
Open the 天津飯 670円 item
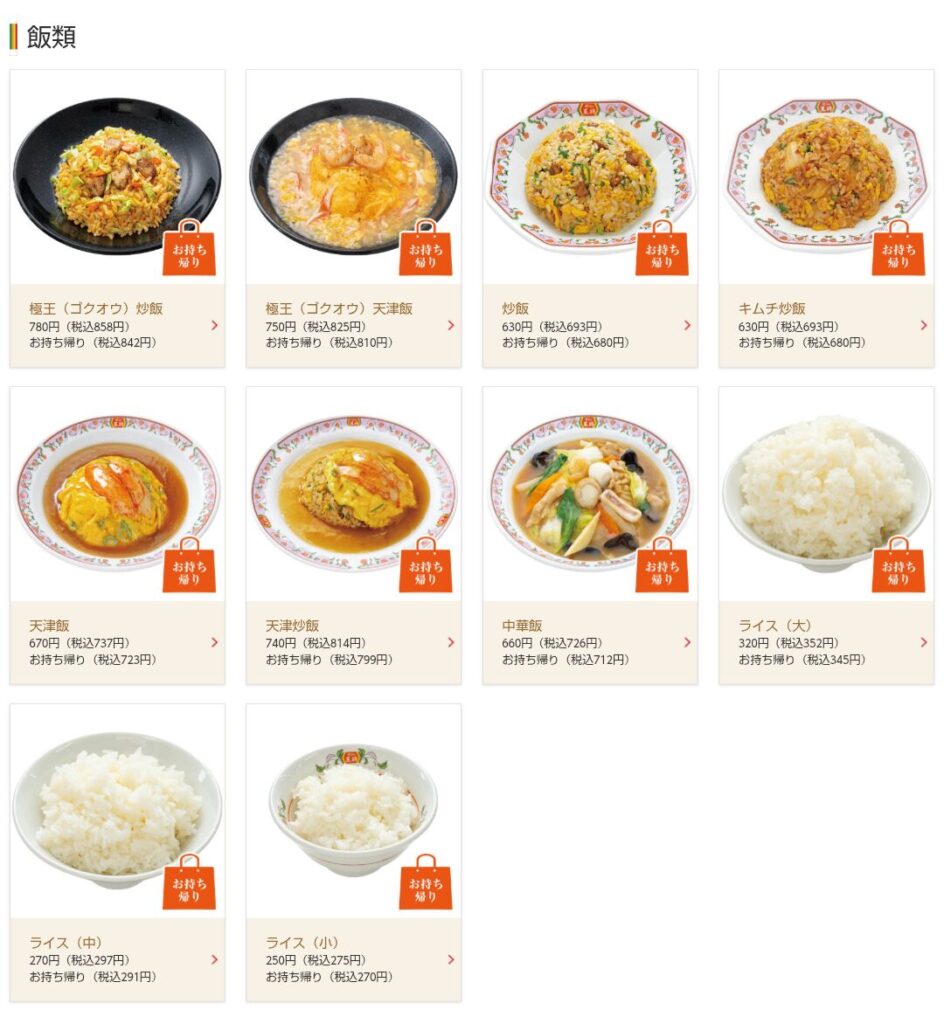(x=117, y=535)
